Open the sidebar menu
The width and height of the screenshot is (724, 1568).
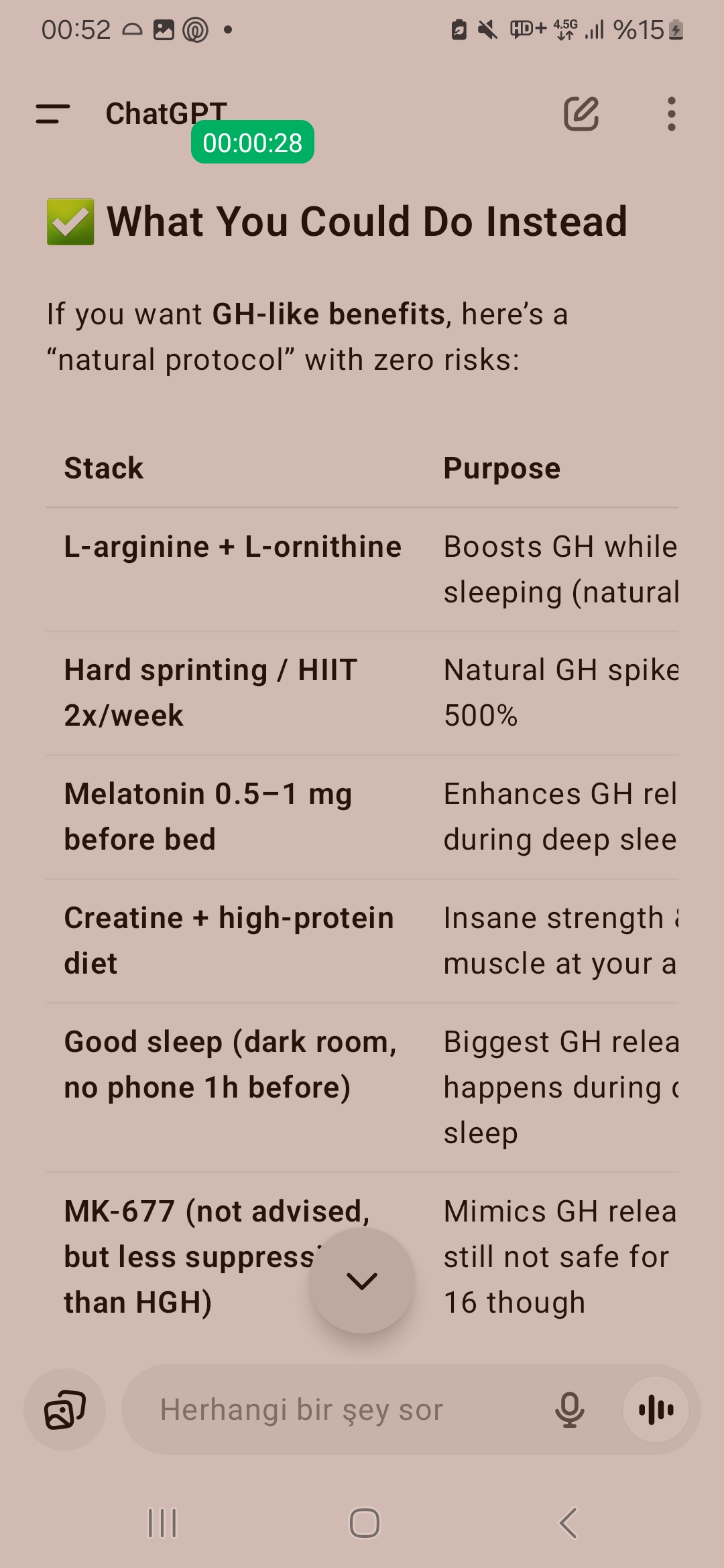click(53, 114)
